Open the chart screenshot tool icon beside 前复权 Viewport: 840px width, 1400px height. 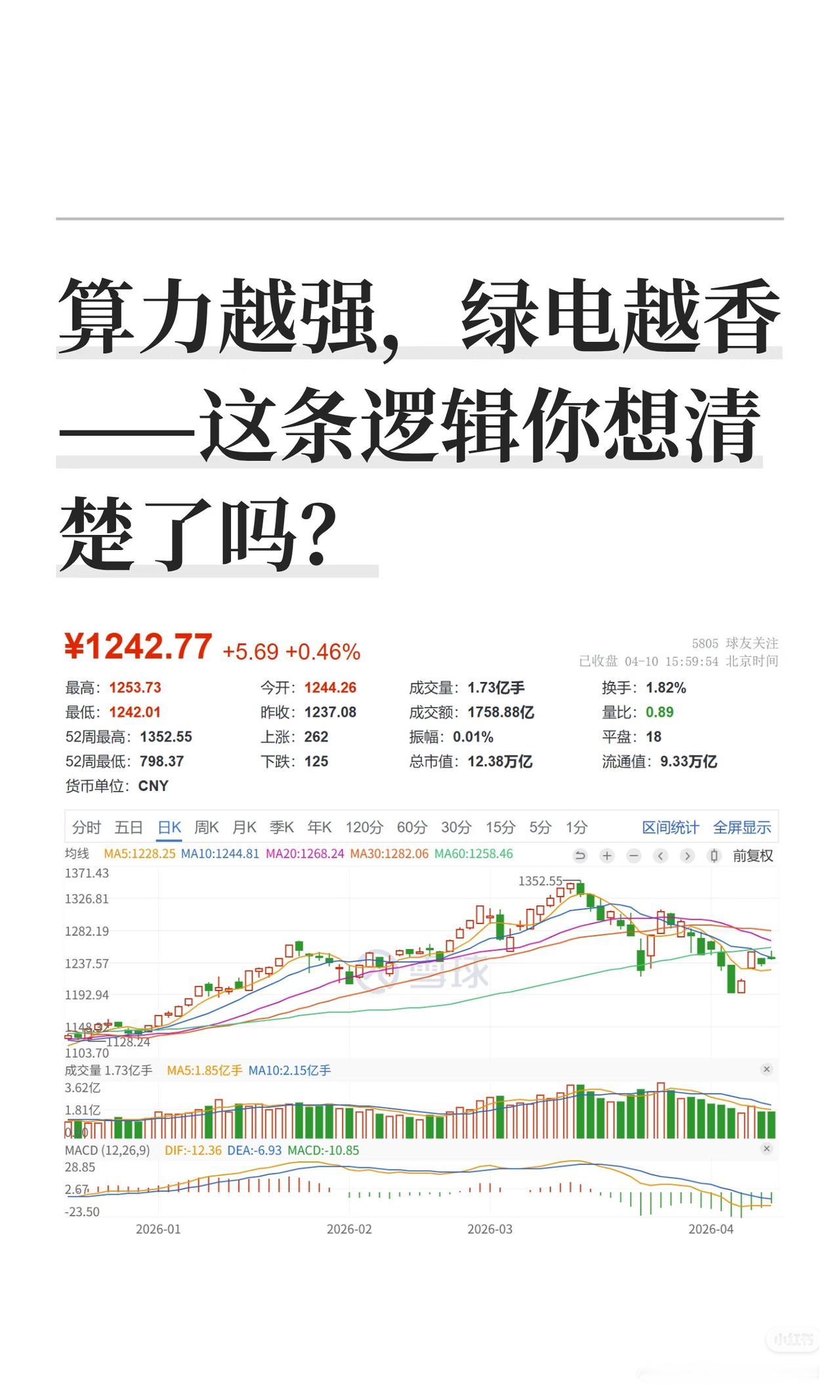714,856
